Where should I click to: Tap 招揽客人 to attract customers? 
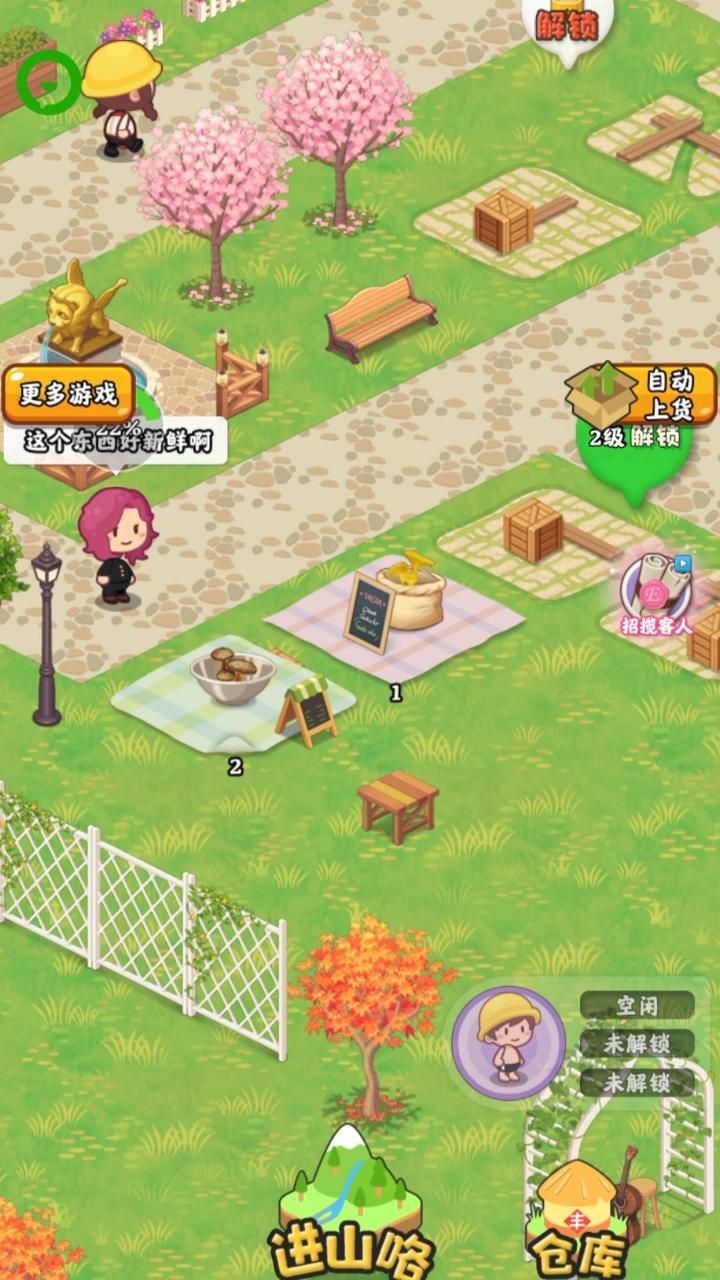click(655, 595)
